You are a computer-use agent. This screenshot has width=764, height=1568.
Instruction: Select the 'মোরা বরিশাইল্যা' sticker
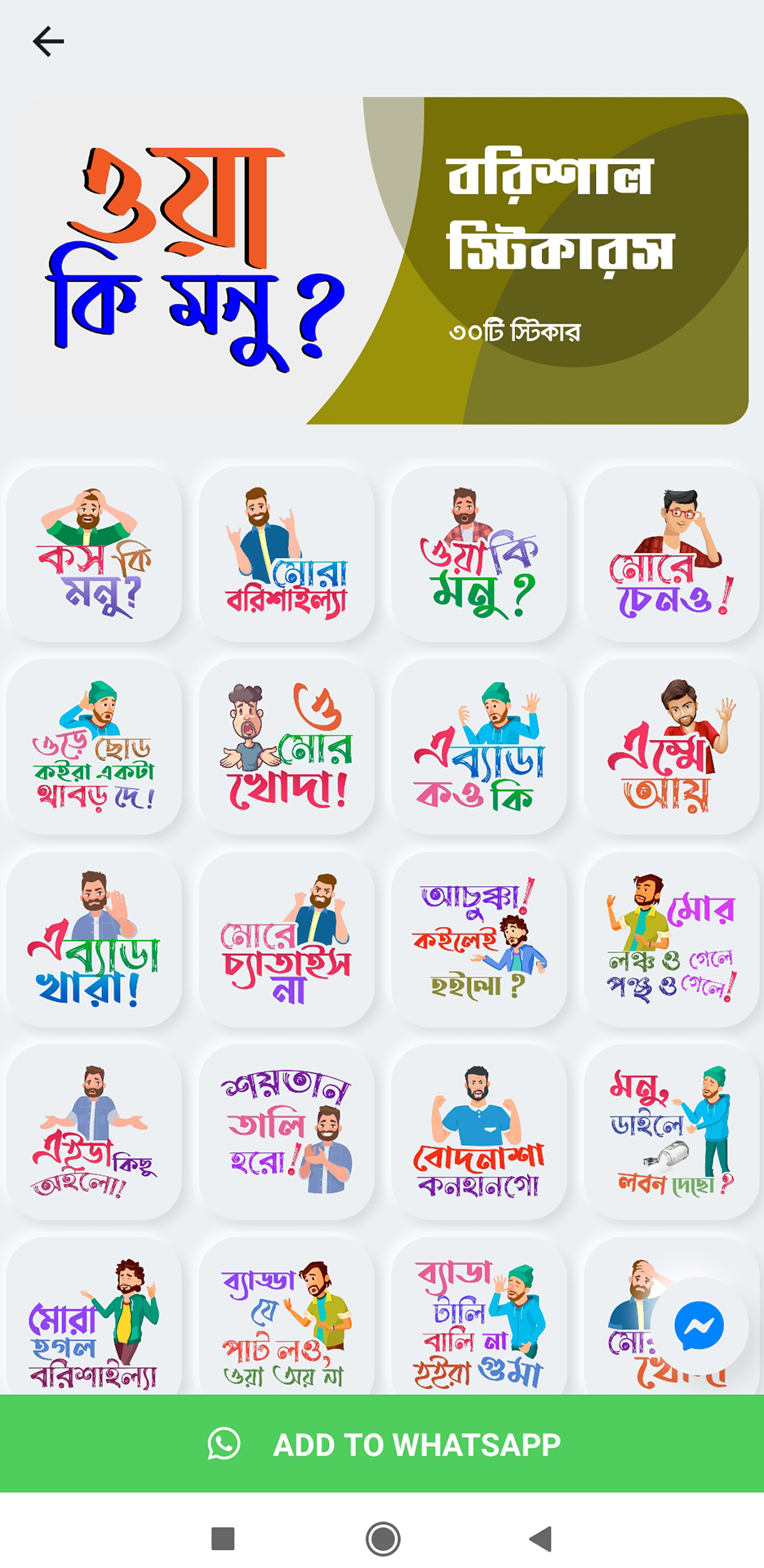pyautogui.click(x=286, y=554)
